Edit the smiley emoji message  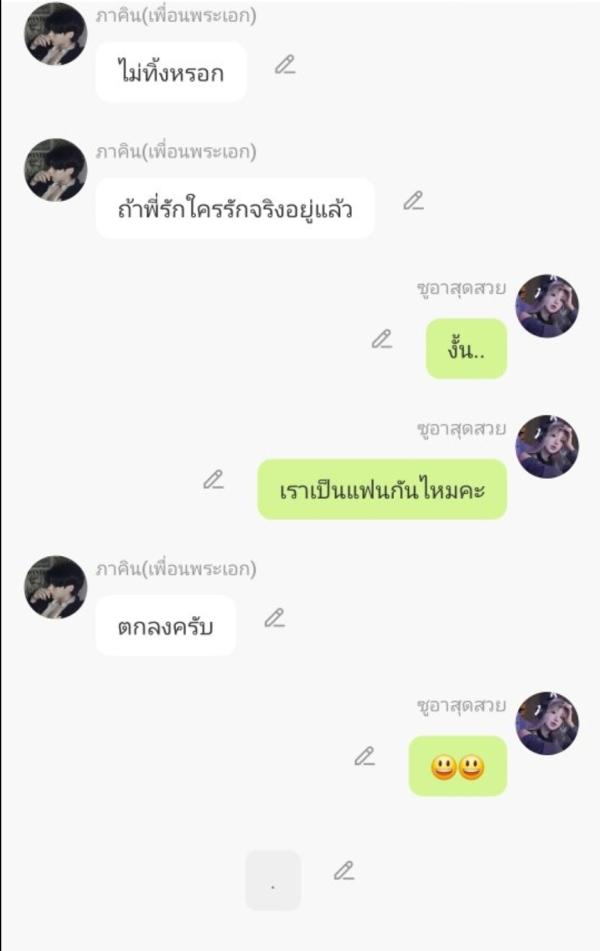pos(364,757)
